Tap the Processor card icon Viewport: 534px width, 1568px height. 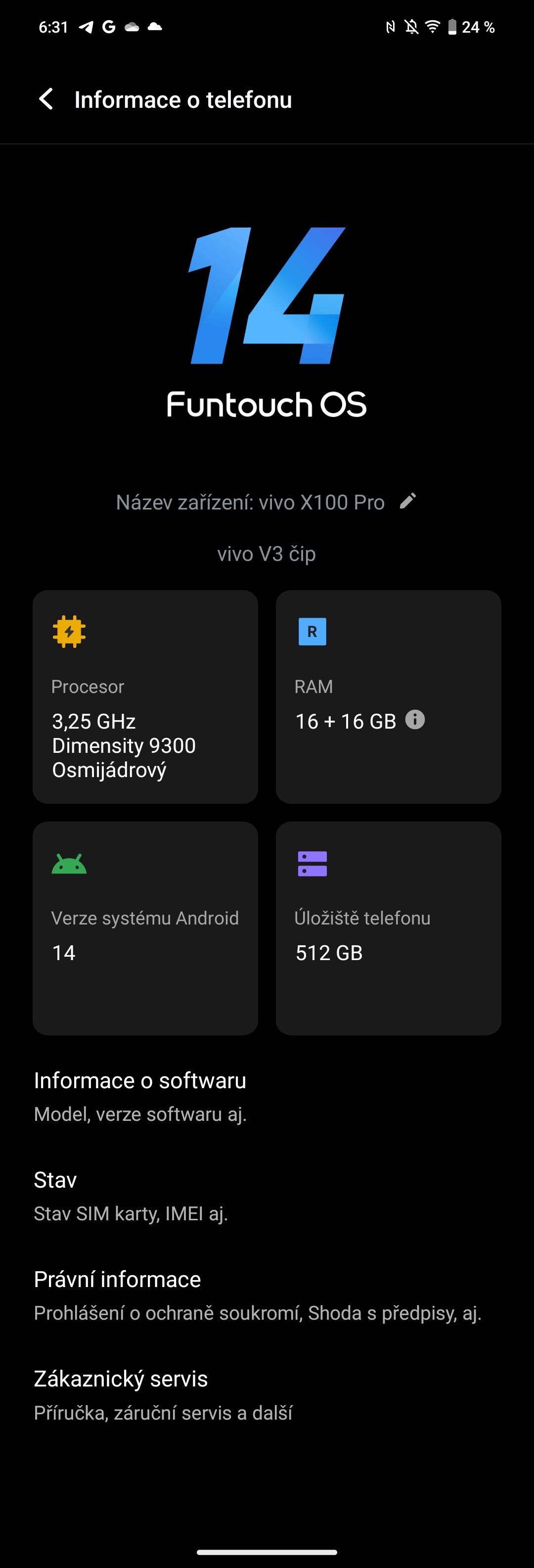coord(69,631)
